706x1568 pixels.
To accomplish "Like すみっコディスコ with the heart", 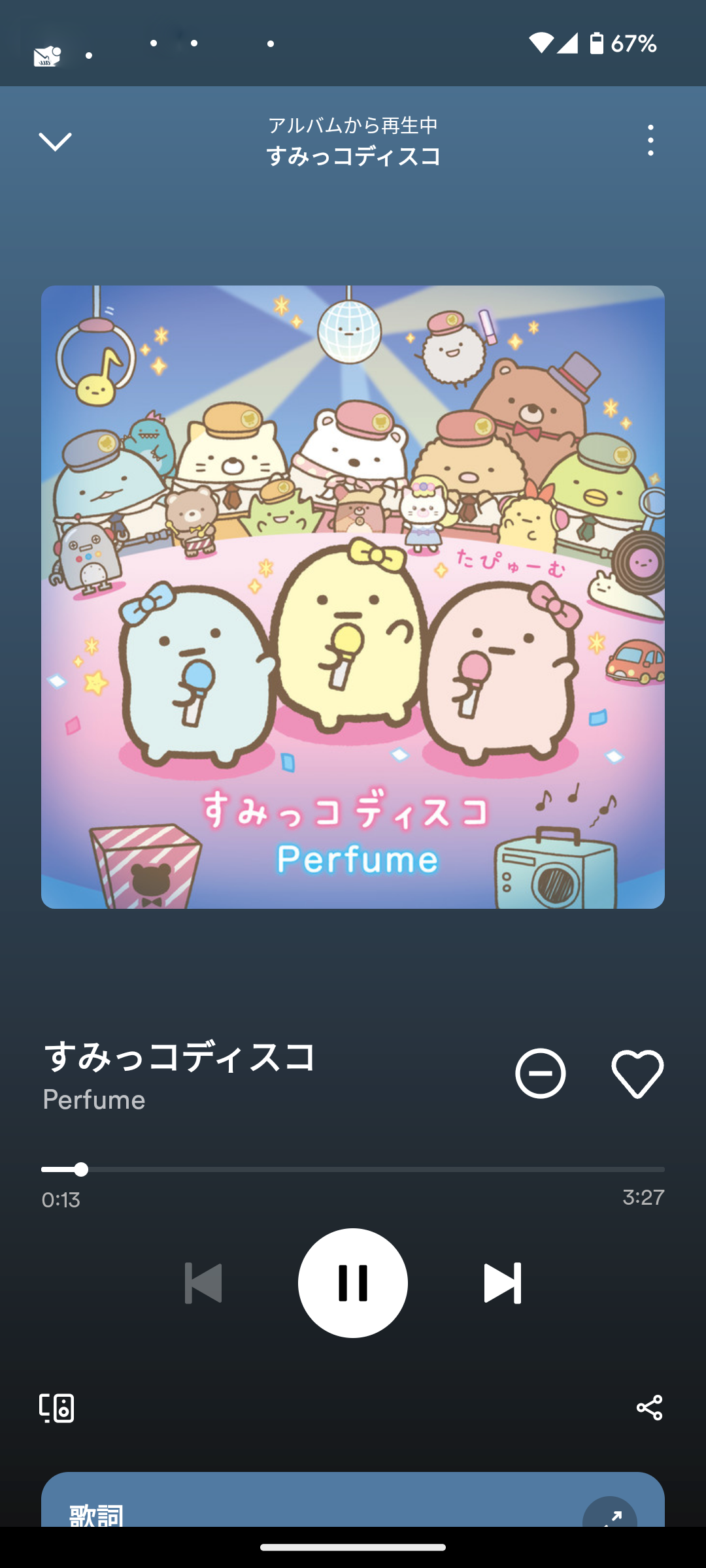I will pyautogui.click(x=637, y=1073).
